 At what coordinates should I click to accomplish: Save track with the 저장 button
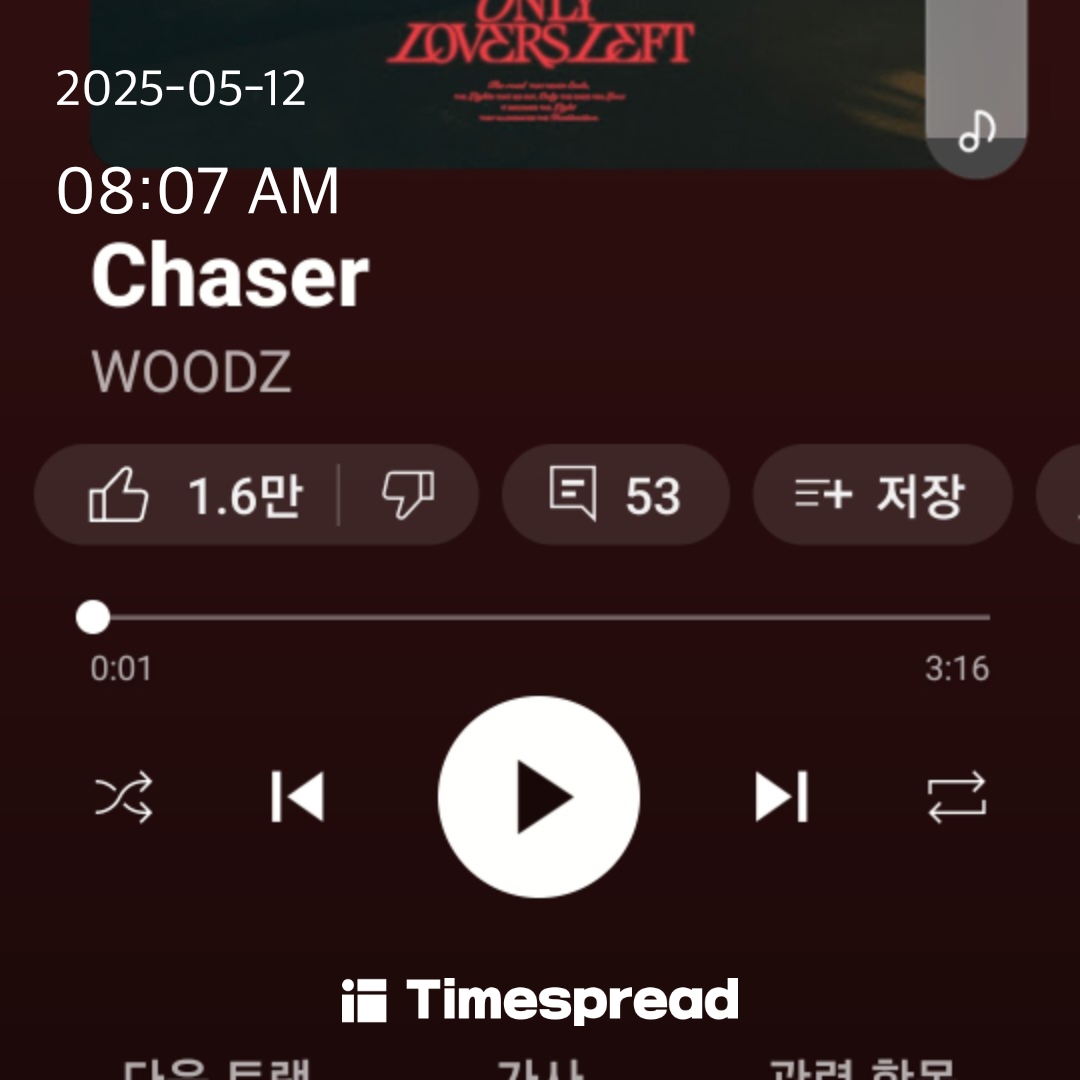882,496
